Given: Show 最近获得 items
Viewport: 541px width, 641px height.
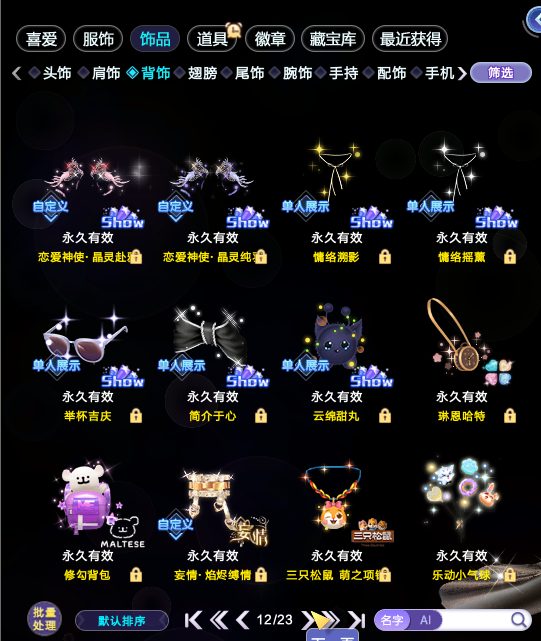Looking at the screenshot, I should pos(410,39).
